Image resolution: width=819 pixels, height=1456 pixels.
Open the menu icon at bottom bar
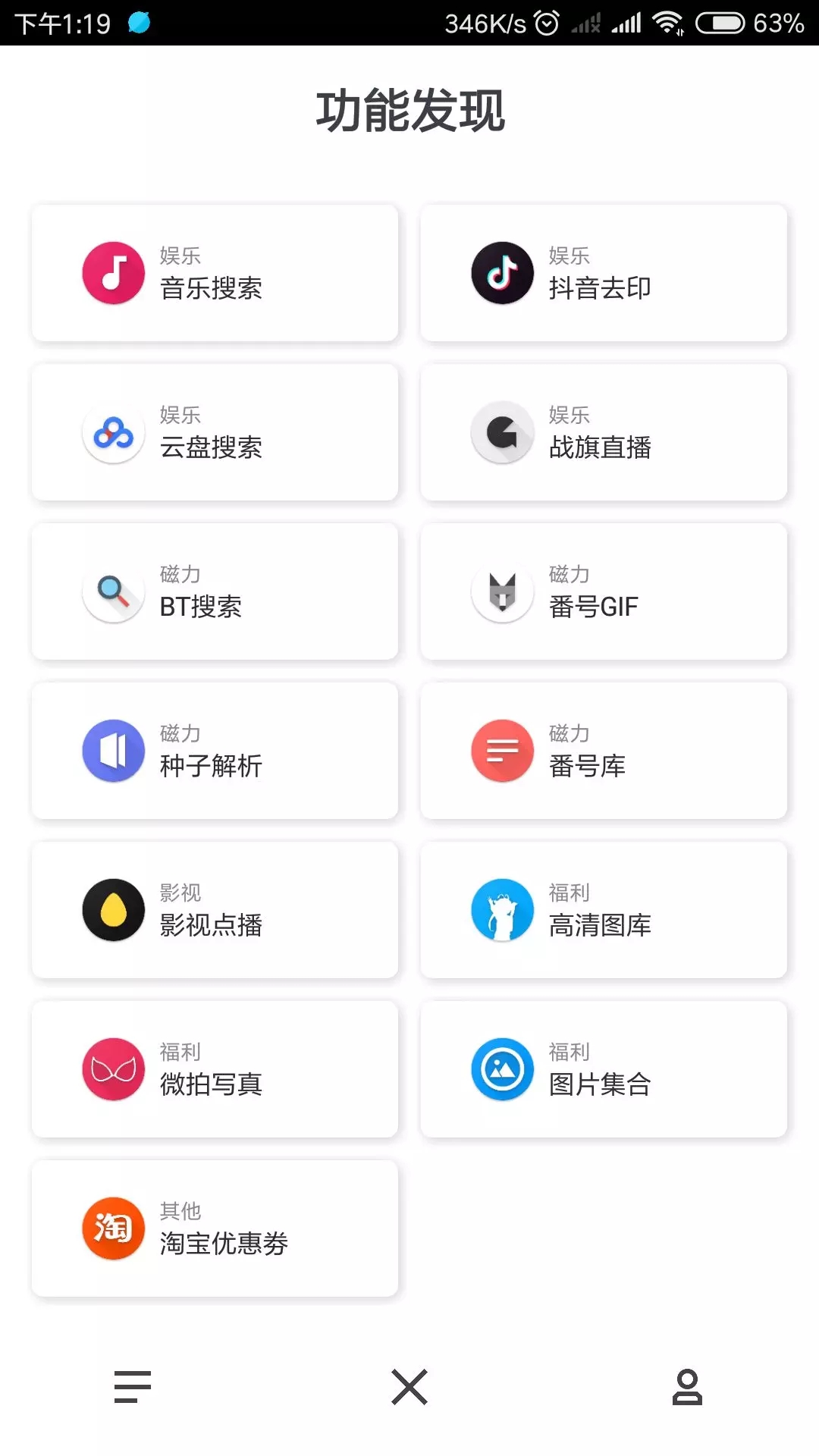133,1387
